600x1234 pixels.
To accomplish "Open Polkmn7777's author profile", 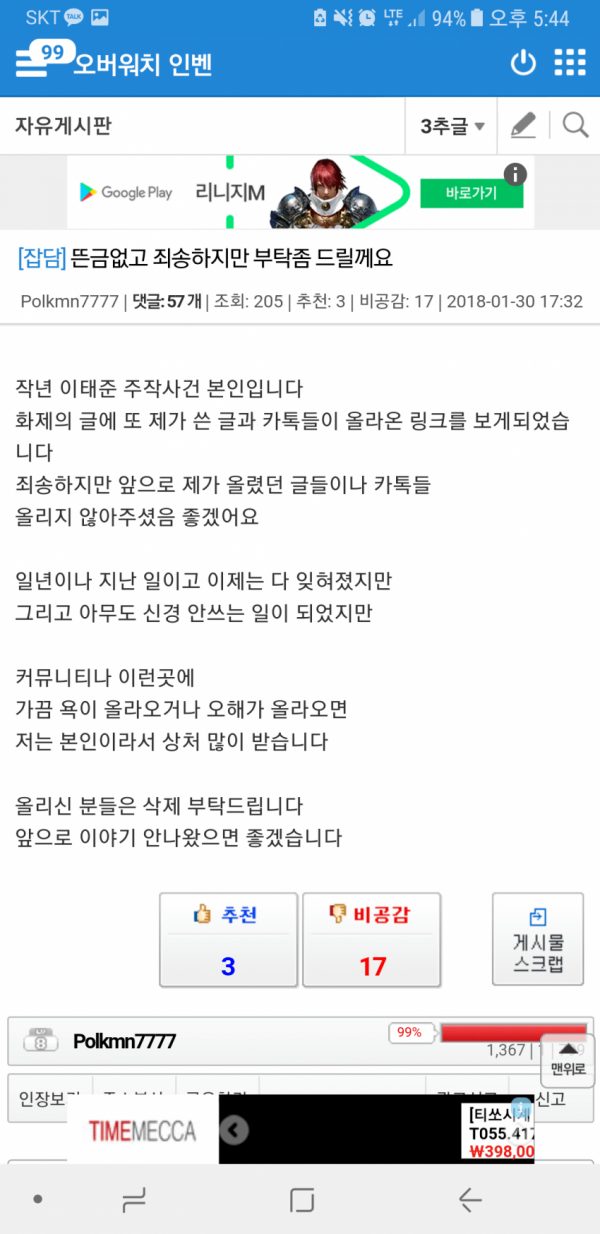I will coord(124,1041).
